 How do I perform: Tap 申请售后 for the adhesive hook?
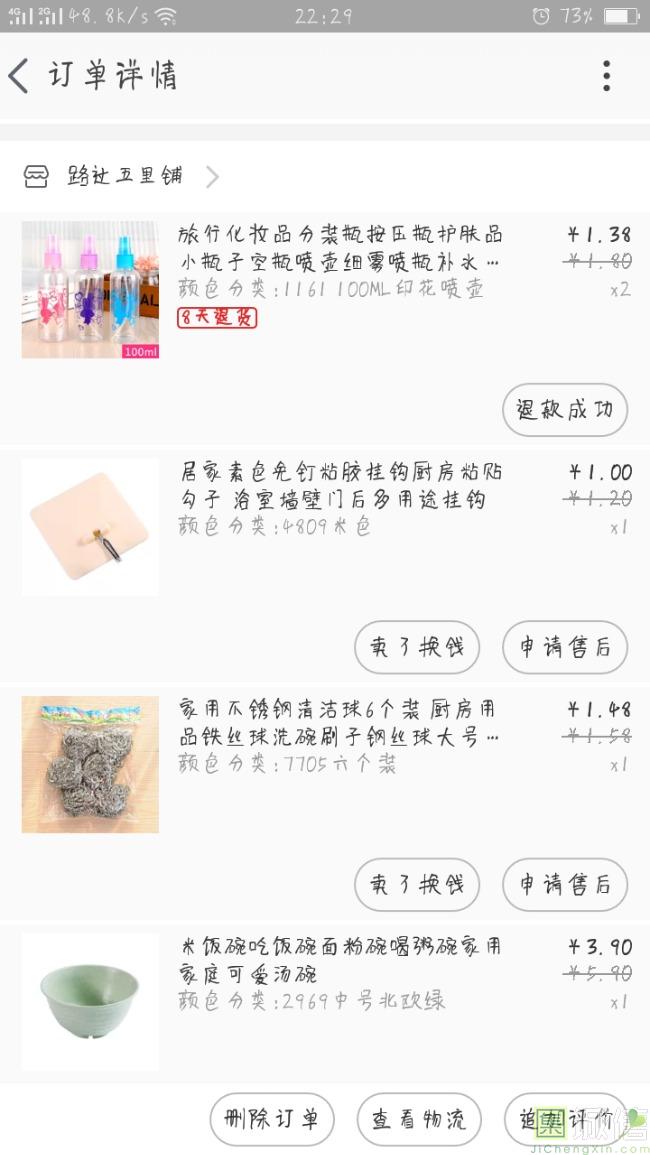565,647
